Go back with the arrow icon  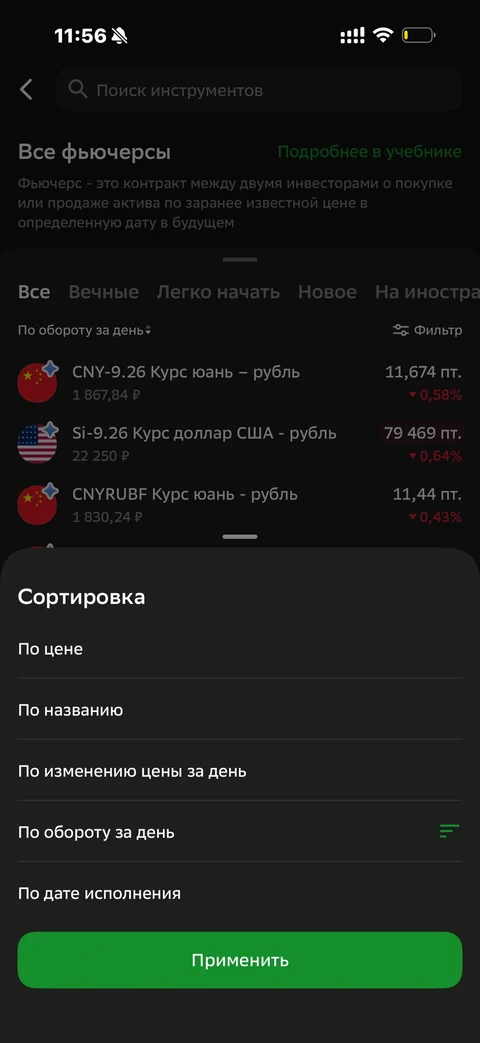pyautogui.click(x=26, y=89)
